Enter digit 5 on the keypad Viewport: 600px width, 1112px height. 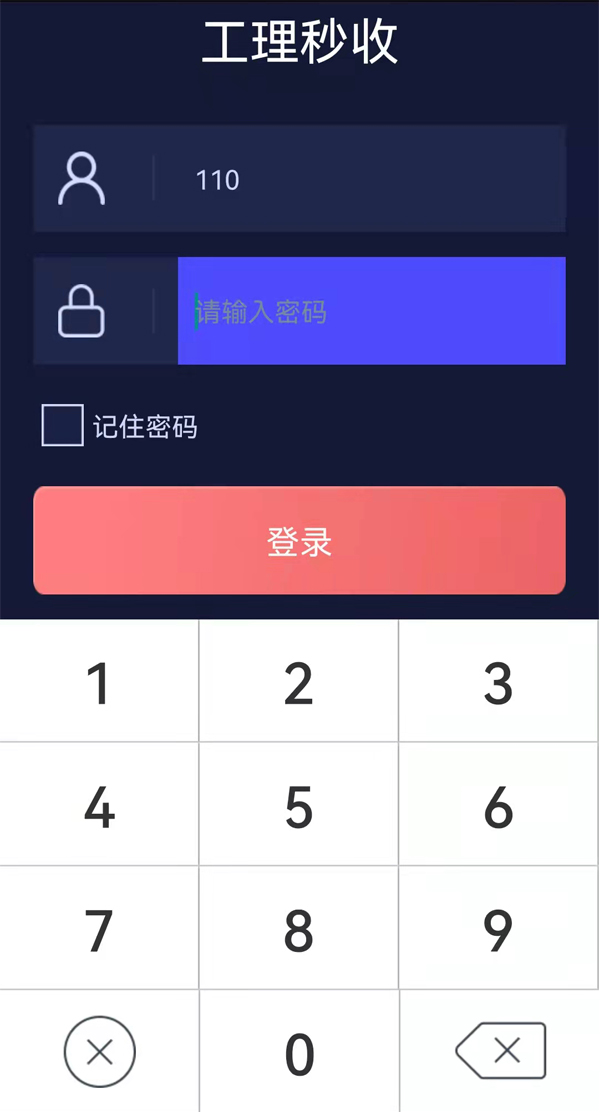pos(299,804)
